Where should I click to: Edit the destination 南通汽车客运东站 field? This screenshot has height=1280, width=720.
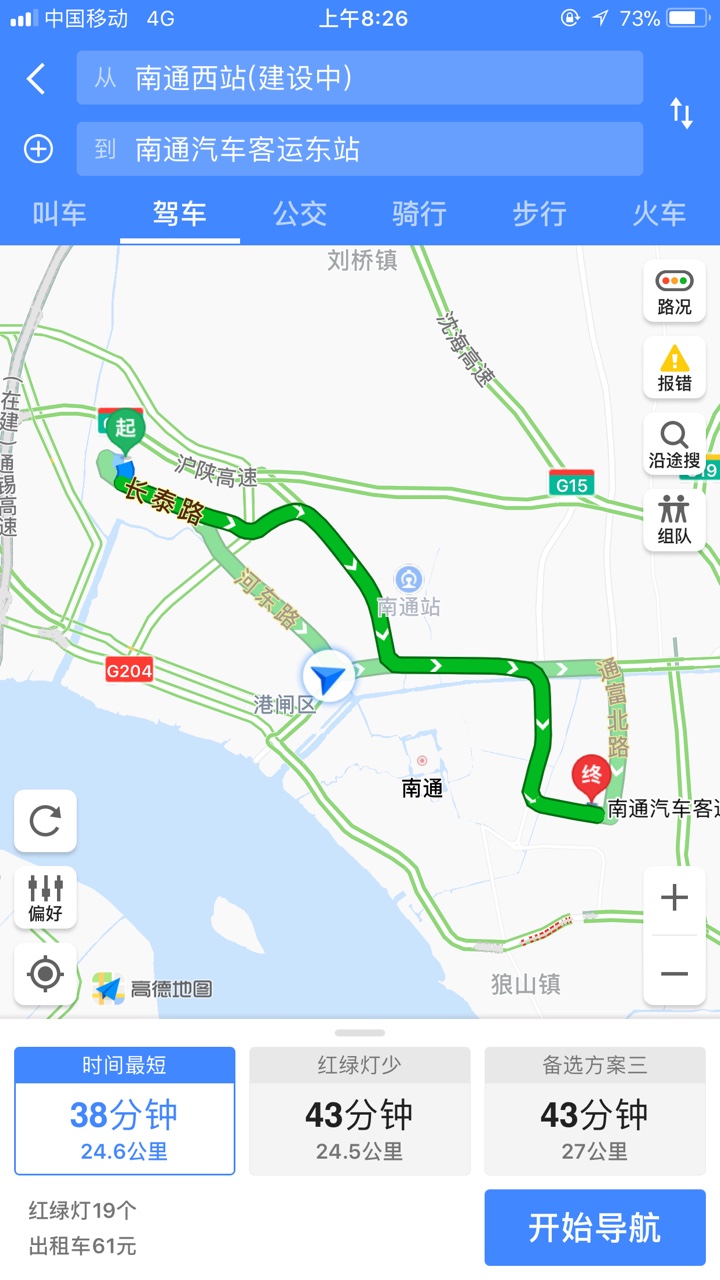(360, 150)
